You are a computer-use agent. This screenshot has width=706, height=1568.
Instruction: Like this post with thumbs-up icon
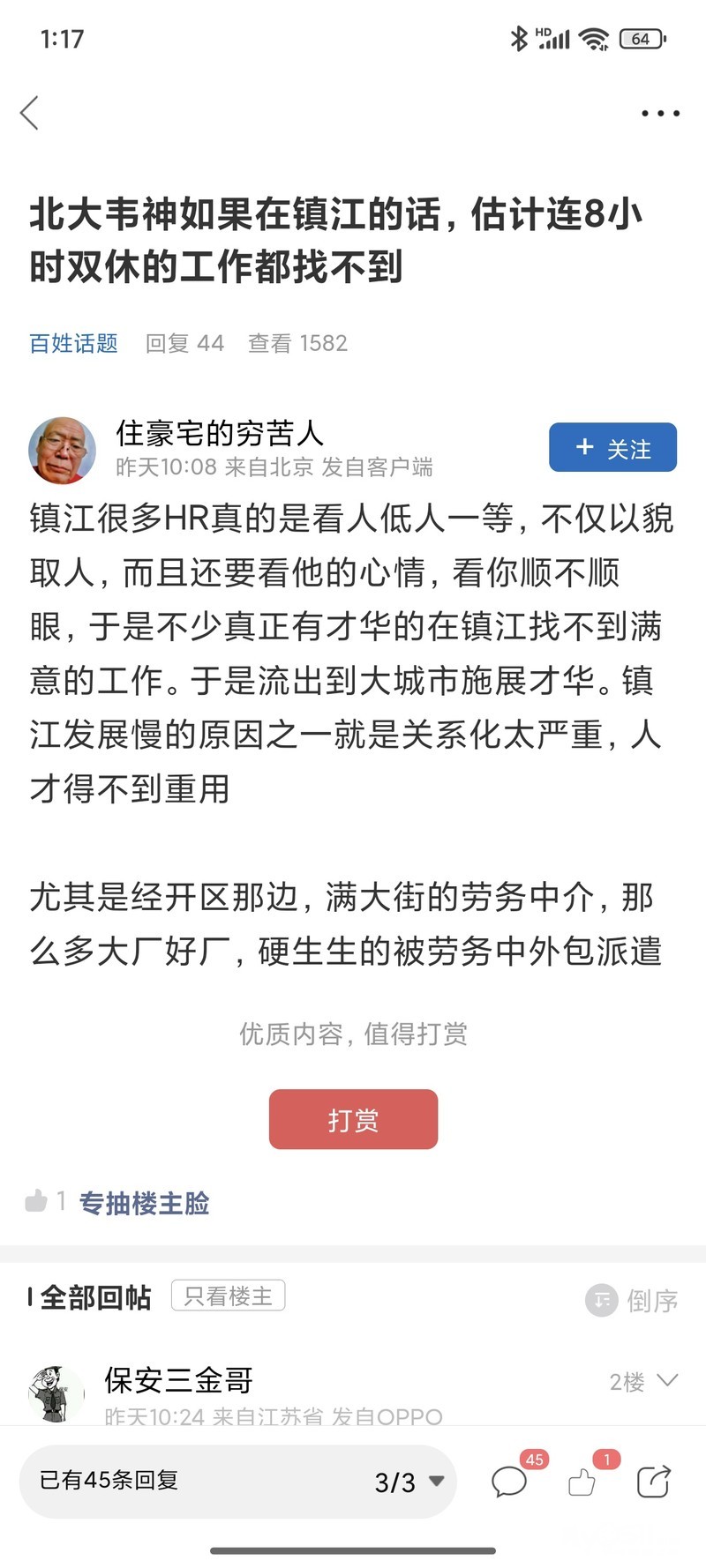click(x=582, y=1482)
